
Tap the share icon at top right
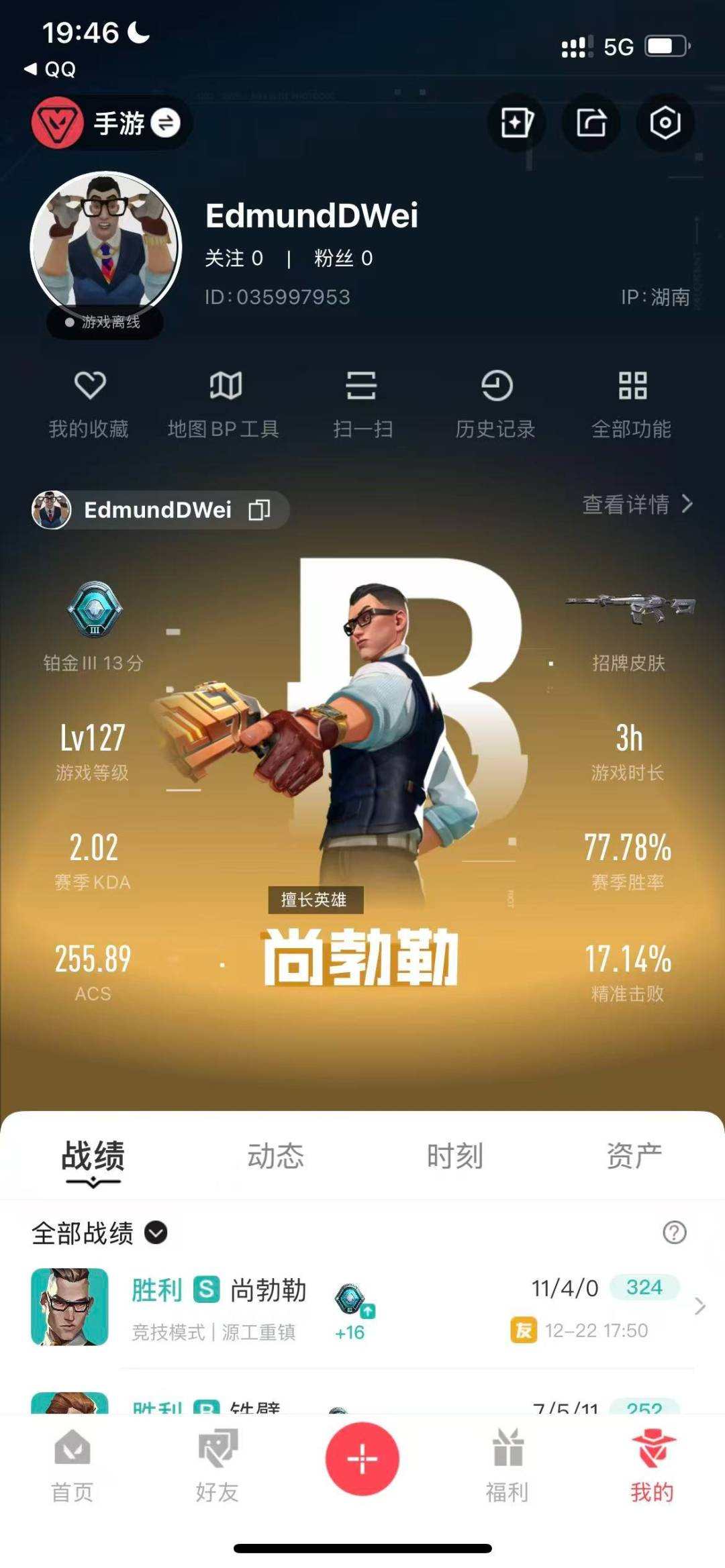click(x=590, y=123)
